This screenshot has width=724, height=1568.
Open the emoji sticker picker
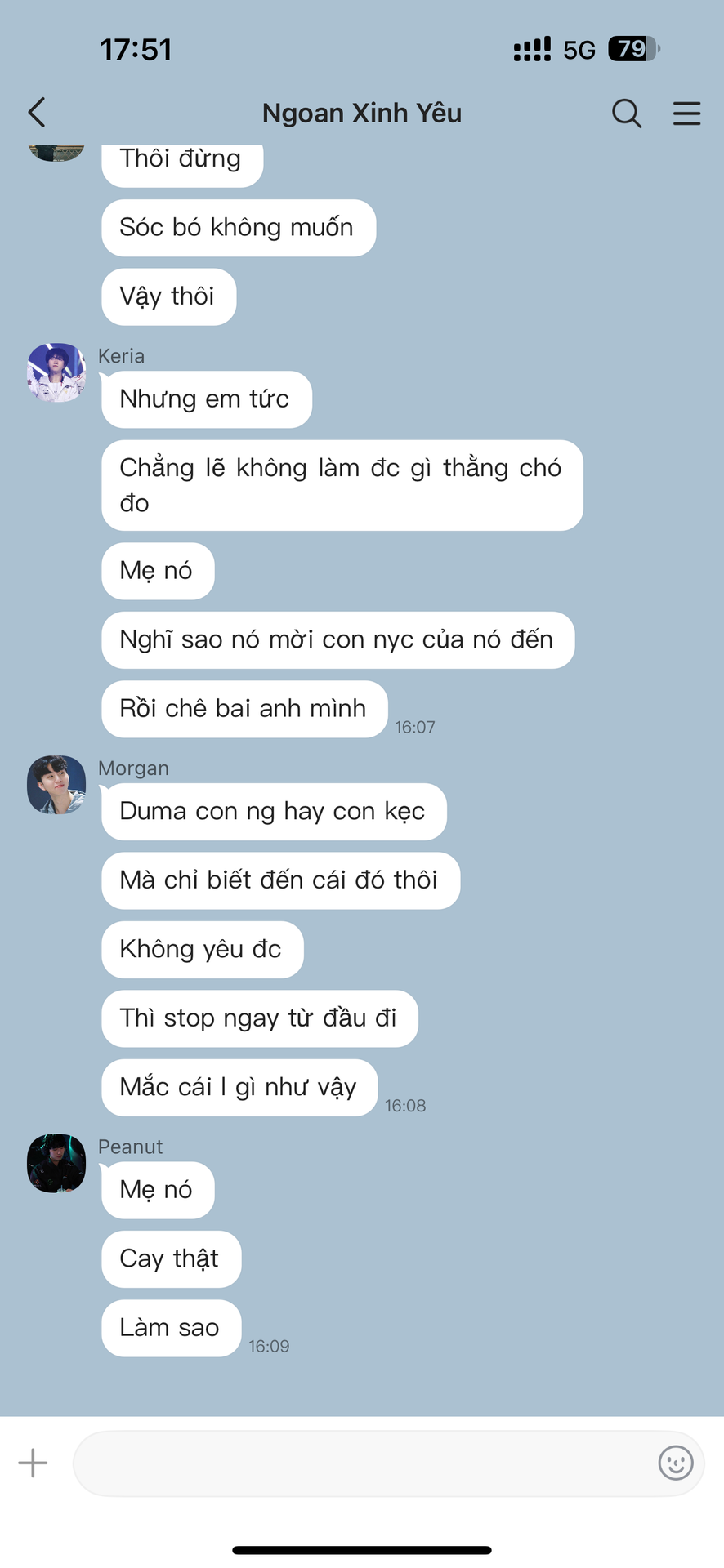[675, 1463]
